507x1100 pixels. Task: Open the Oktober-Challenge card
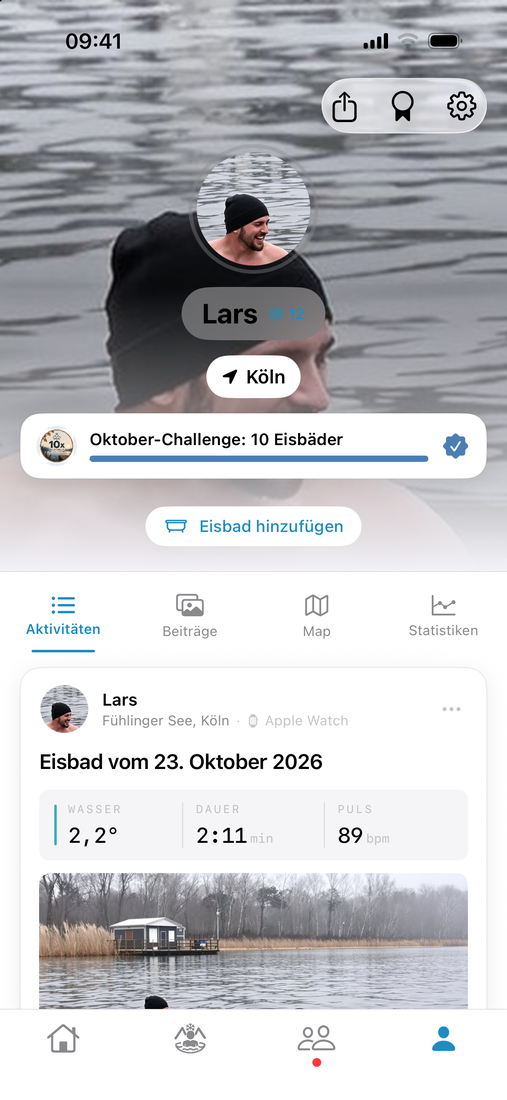click(x=253, y=446)
